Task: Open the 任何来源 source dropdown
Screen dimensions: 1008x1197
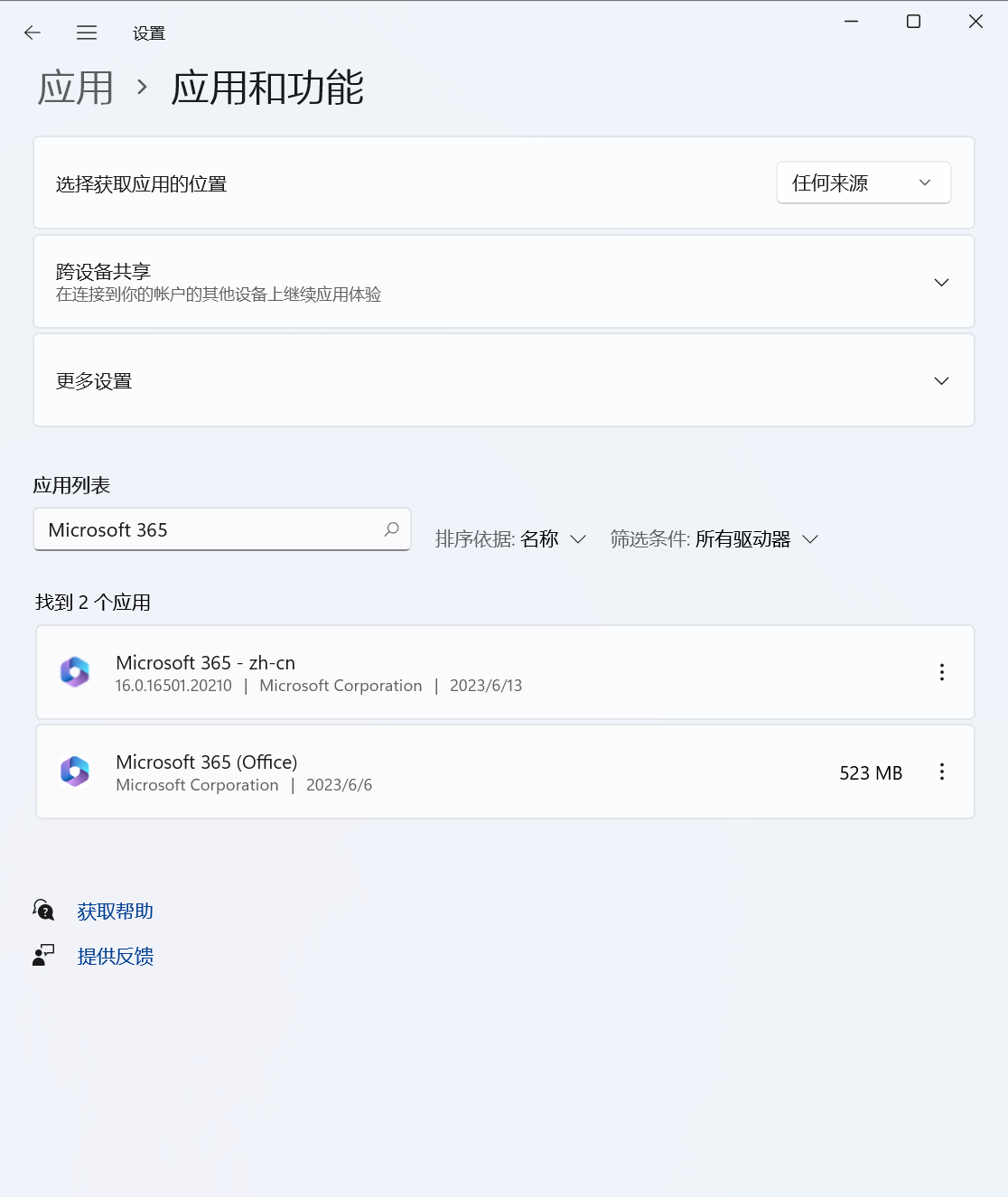Action: pyautogui.click(x=863, y=182)
